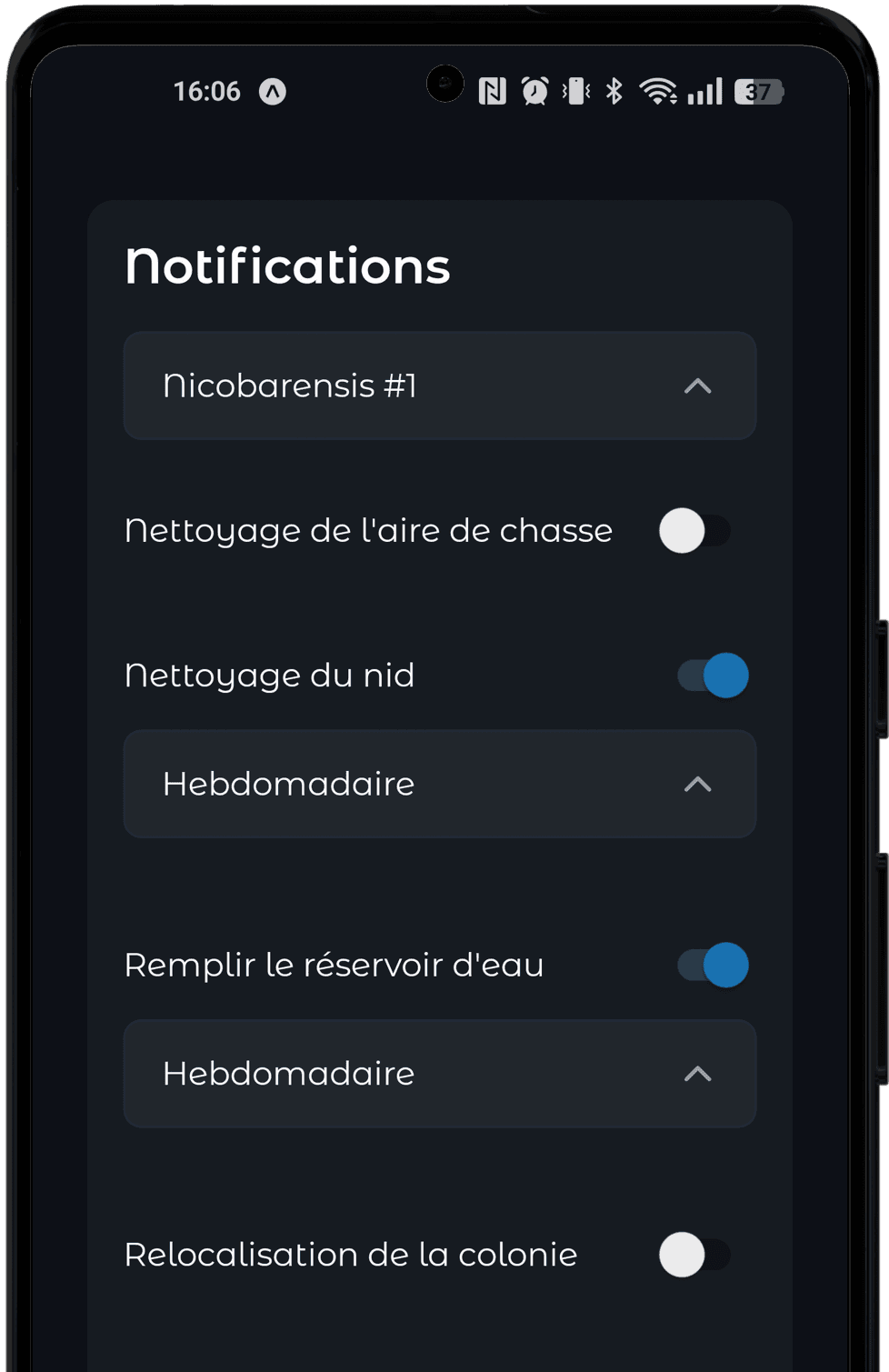This screenshot has width=889, height=1372.
Task: Disable Nettoyage du nid notifications
Action: [710, 676]
